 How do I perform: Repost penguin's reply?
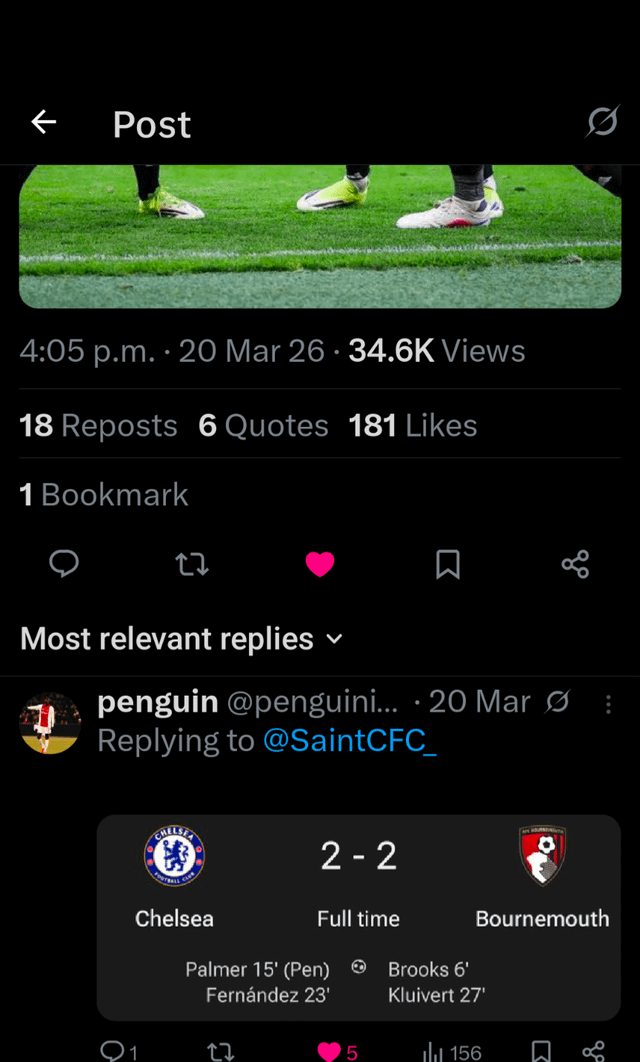pos(219,1051)
